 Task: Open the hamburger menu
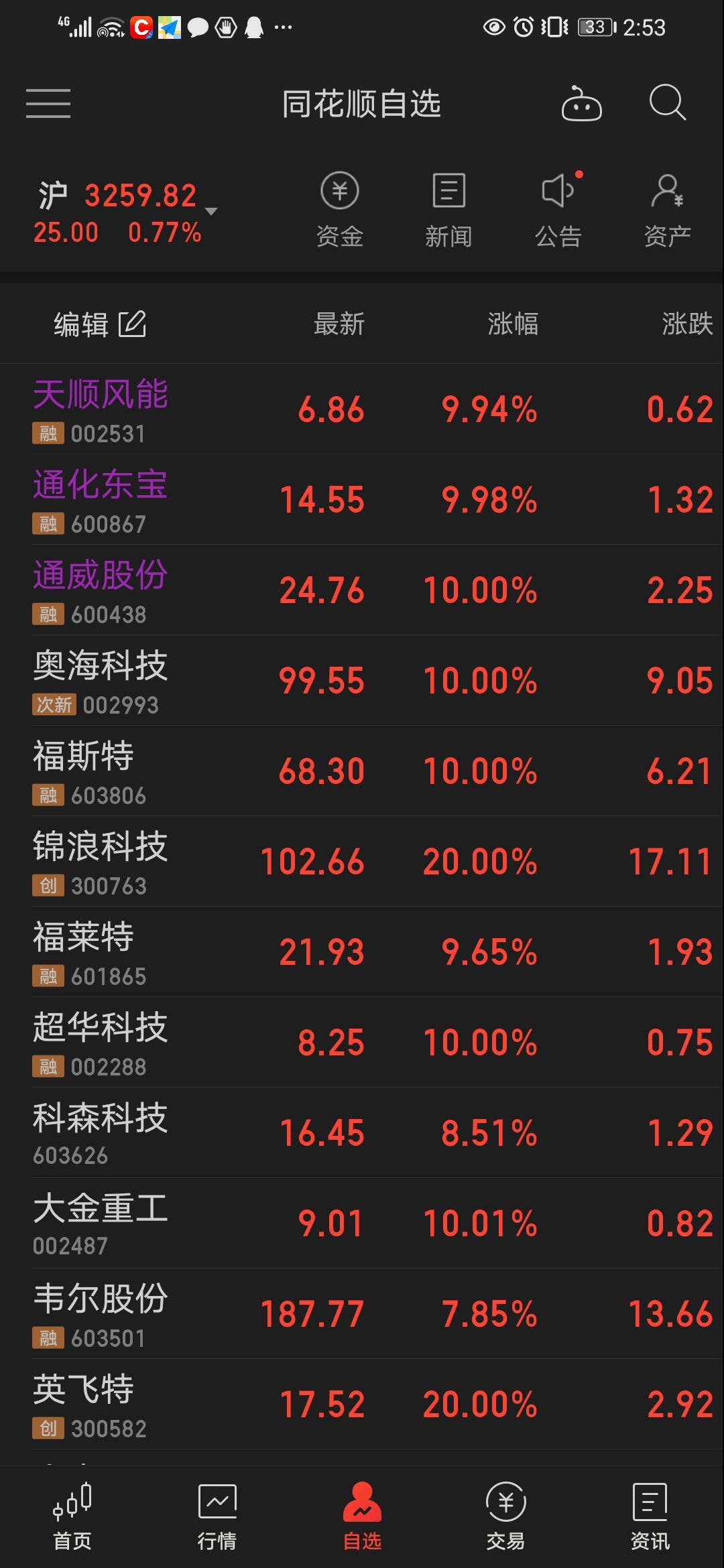coord(48,104)
